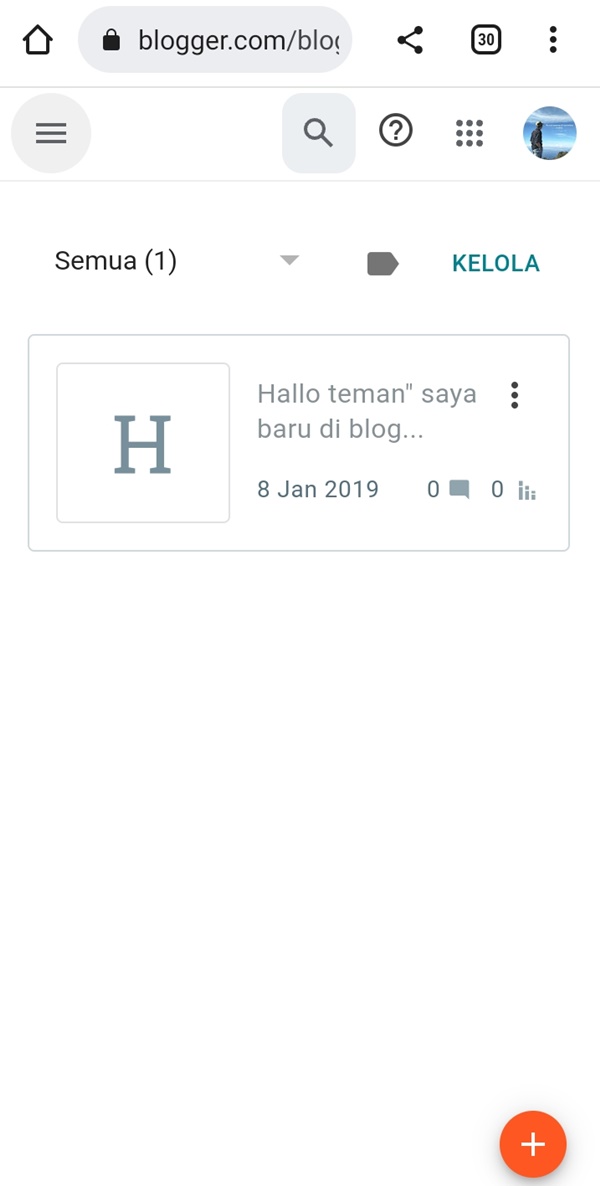Viewport: 600px width, 1186px height.
Task: Tap the blogger.com address bar
Action: click(215, 40)
